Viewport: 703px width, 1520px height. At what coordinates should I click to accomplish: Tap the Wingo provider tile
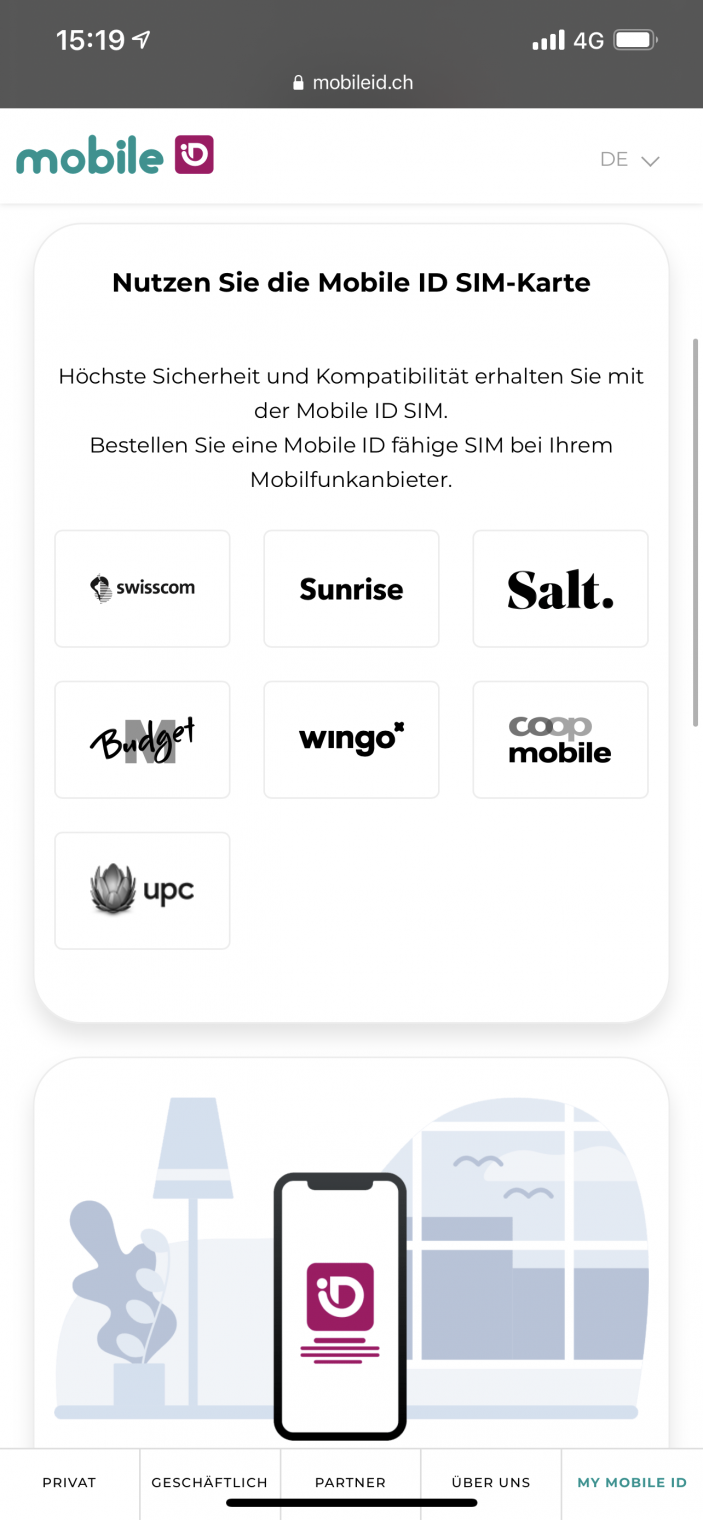coord(351,740)
